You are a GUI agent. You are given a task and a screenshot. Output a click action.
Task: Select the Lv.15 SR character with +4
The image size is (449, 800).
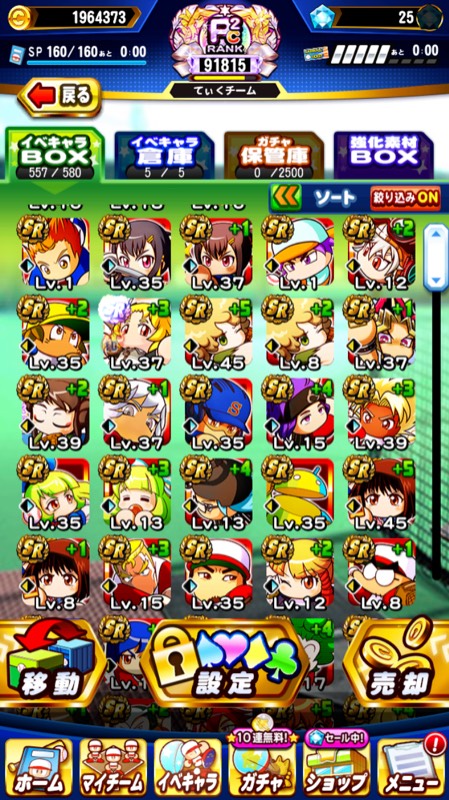pos(300,413)
